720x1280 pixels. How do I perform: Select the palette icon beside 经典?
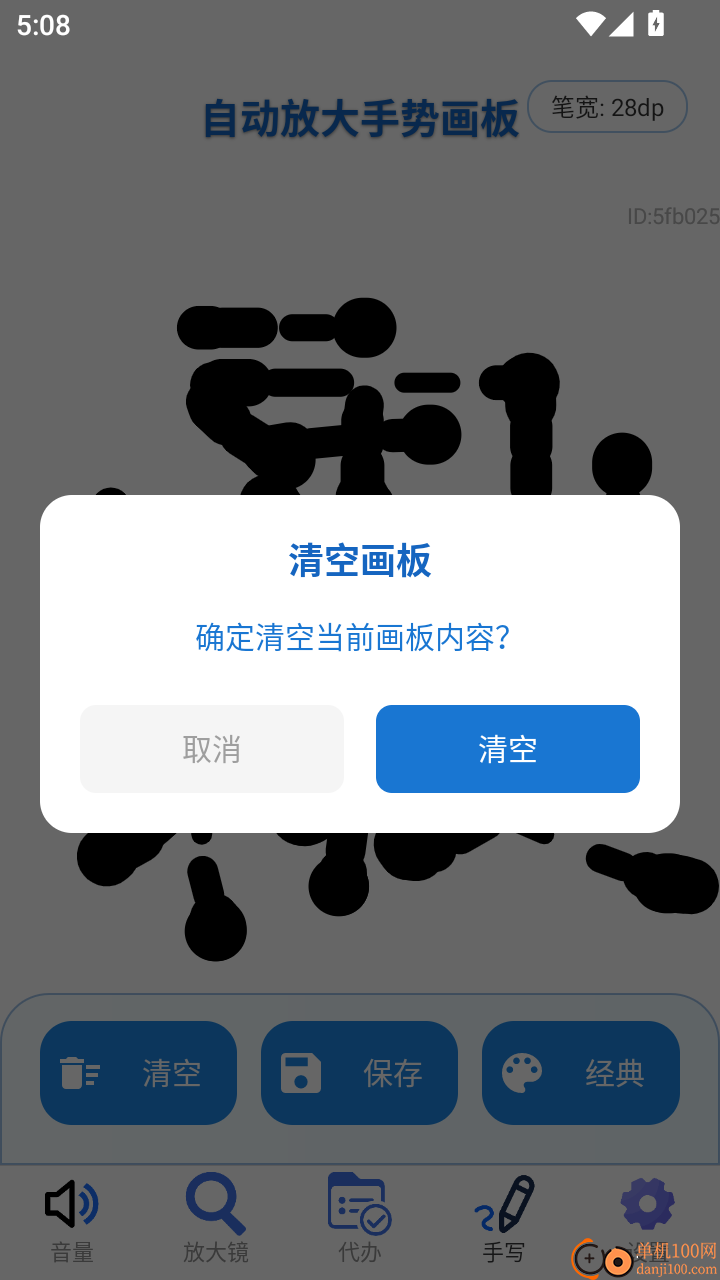[x=521, y=1072]
